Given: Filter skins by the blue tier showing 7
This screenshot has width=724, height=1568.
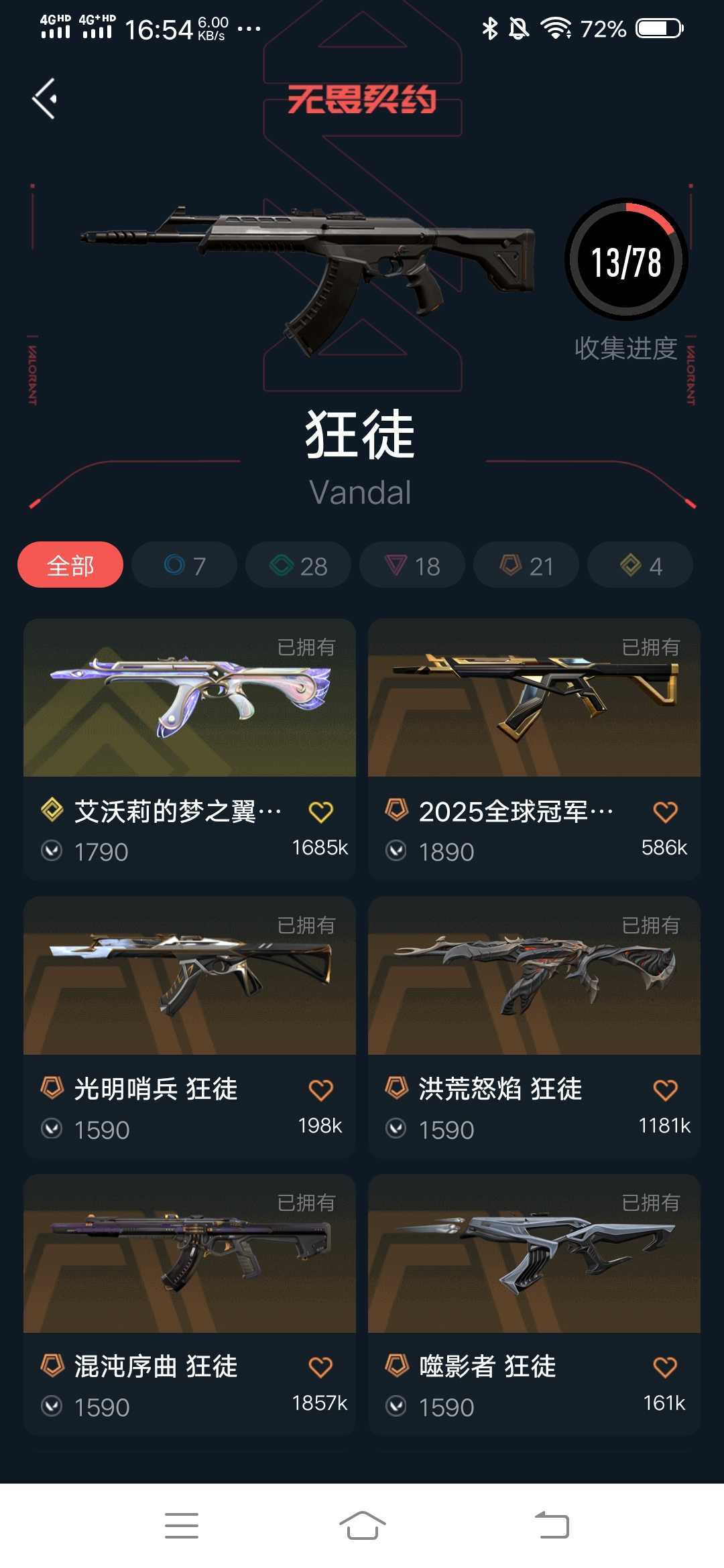Looking at the screenshot, I should pyautogui.click(x=184, y=565).
